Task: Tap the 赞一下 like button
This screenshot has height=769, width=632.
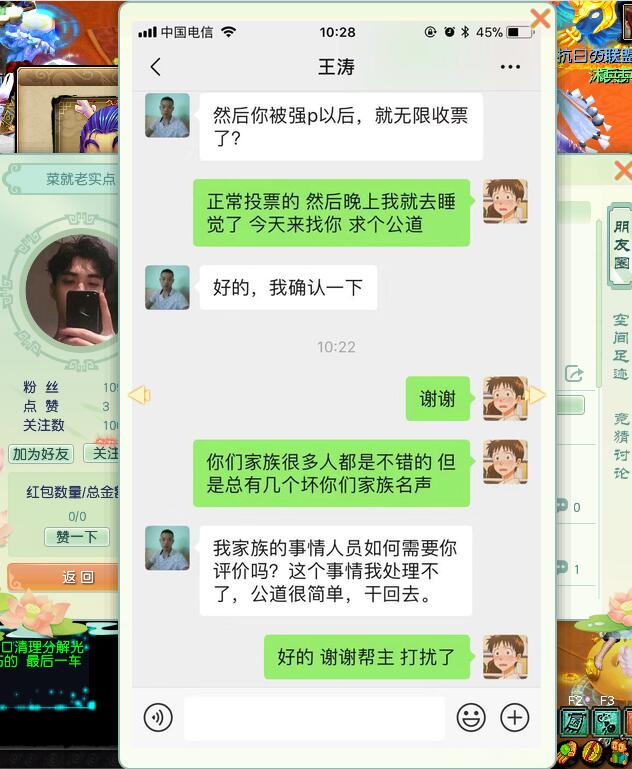Action: 76,537
